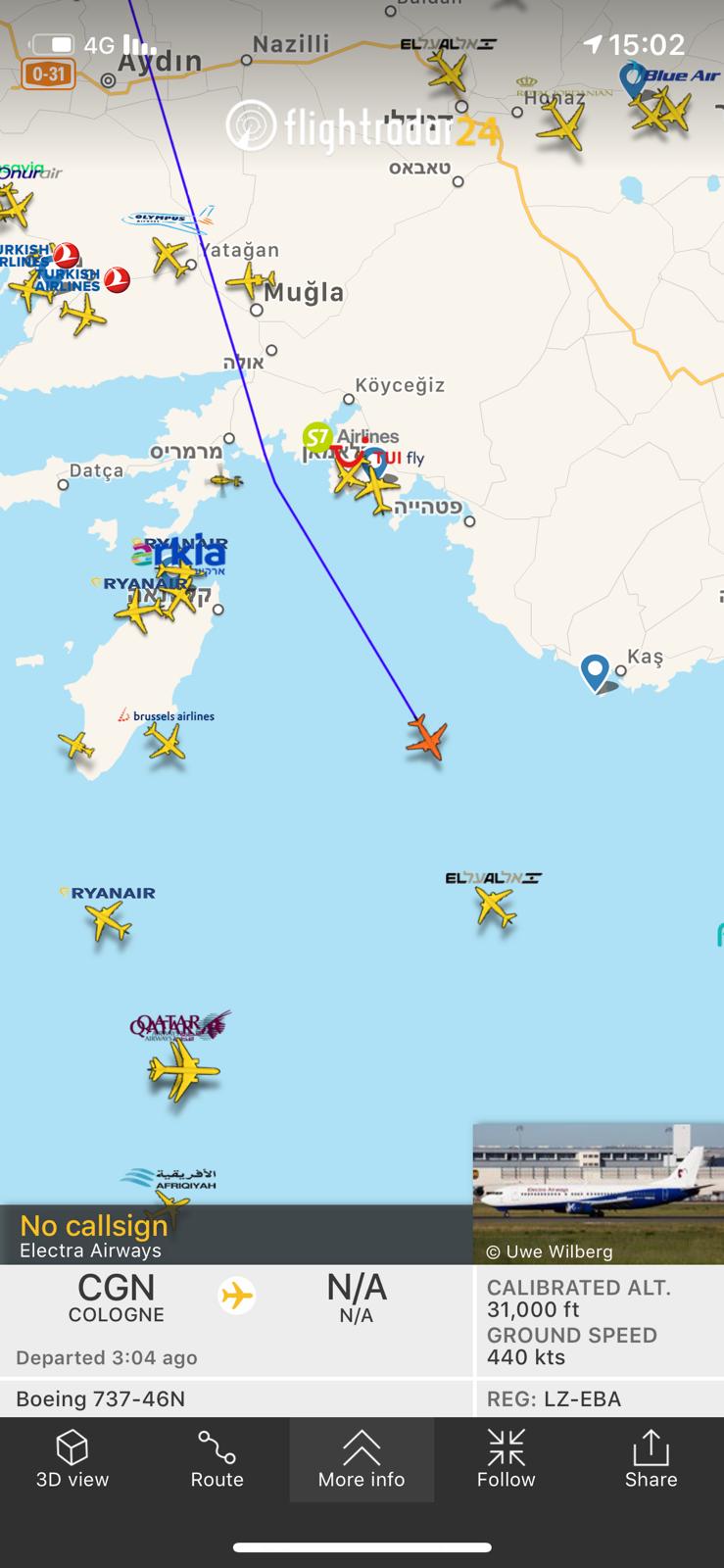Tap the Ryanair plane over open sea
The width and height of the screenshot is (724, 1568).
107,921
